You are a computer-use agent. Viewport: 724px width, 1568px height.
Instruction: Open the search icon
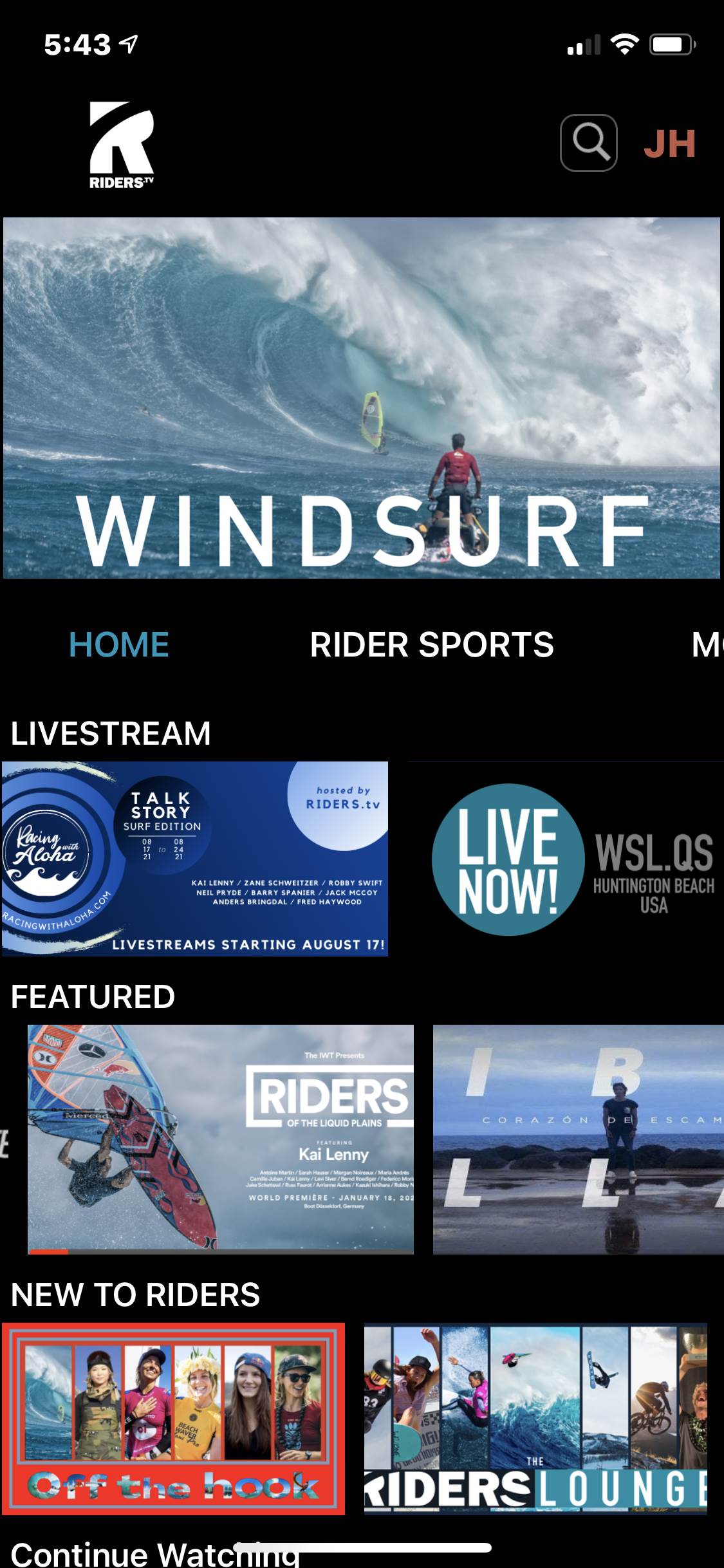tap(588, 142)
